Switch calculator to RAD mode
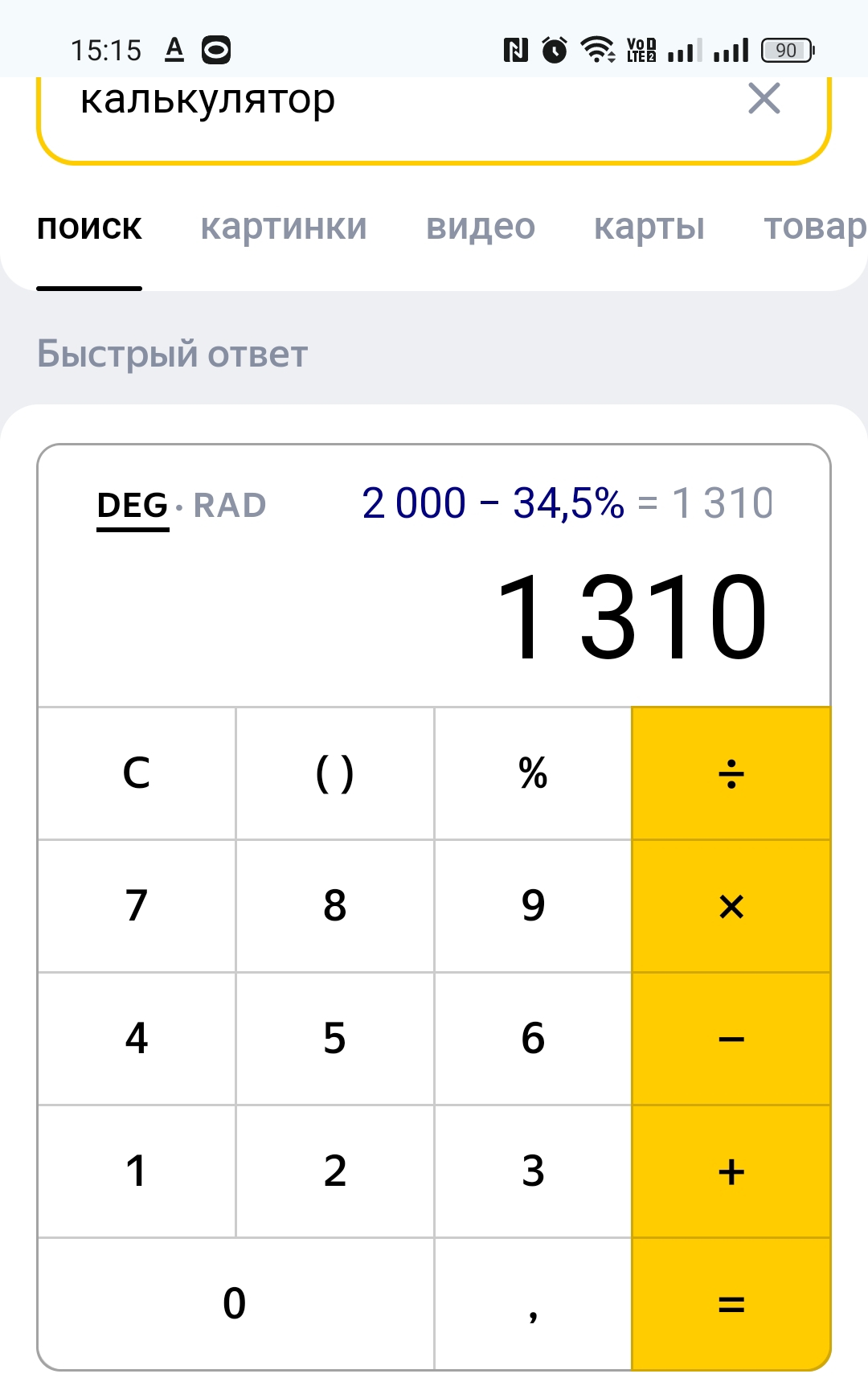Screen dimensions: 868x1382 [230, 506]
